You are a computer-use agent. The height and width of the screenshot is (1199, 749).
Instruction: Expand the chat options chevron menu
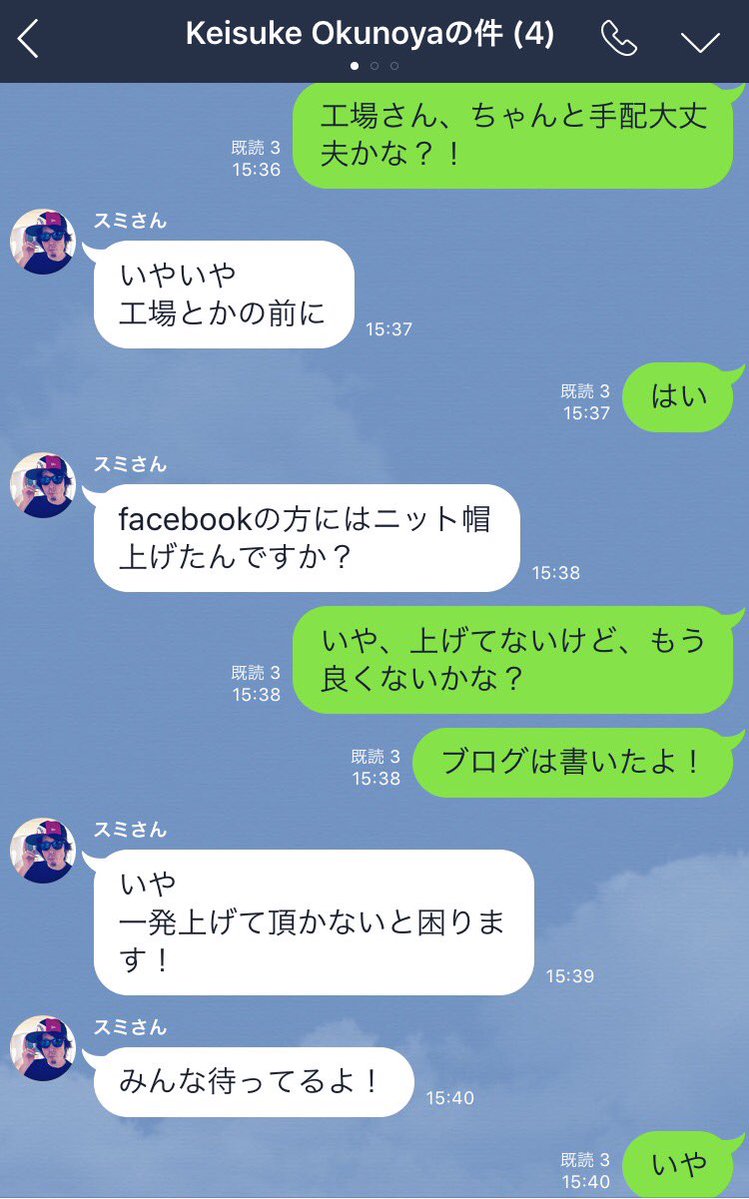700,40
